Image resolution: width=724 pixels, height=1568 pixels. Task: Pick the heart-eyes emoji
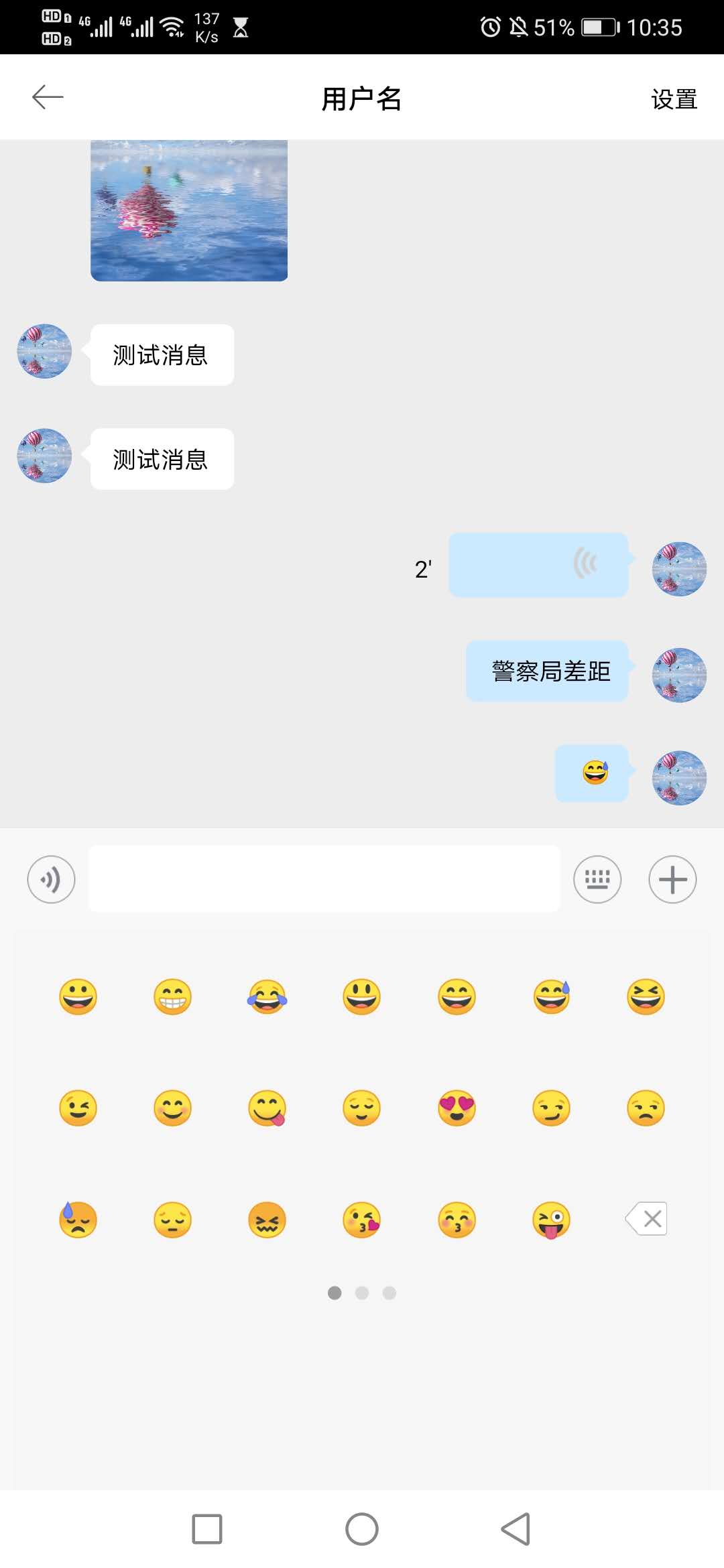(x=457, y=1108)
